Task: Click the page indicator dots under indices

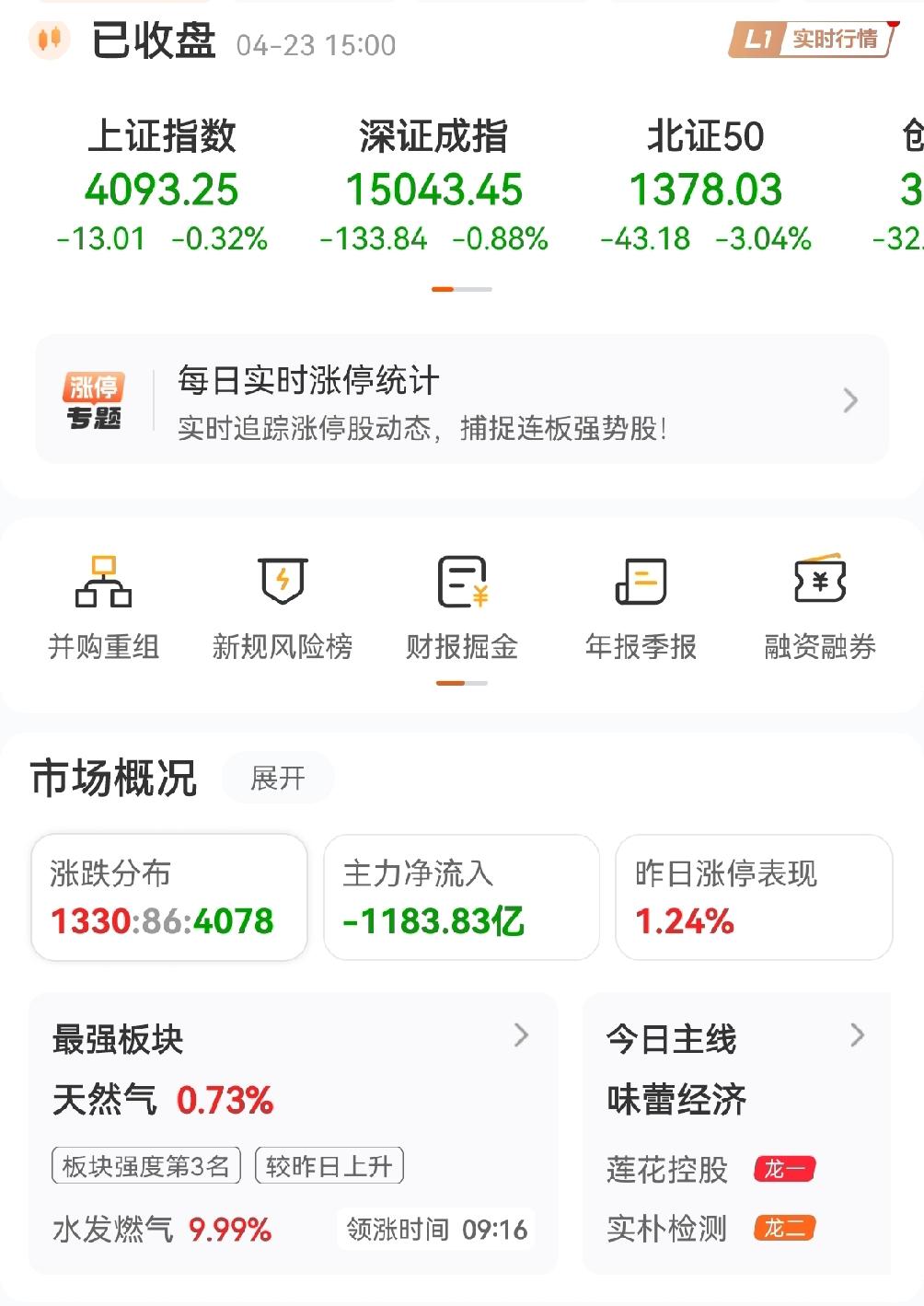Action: click(461, 289)
